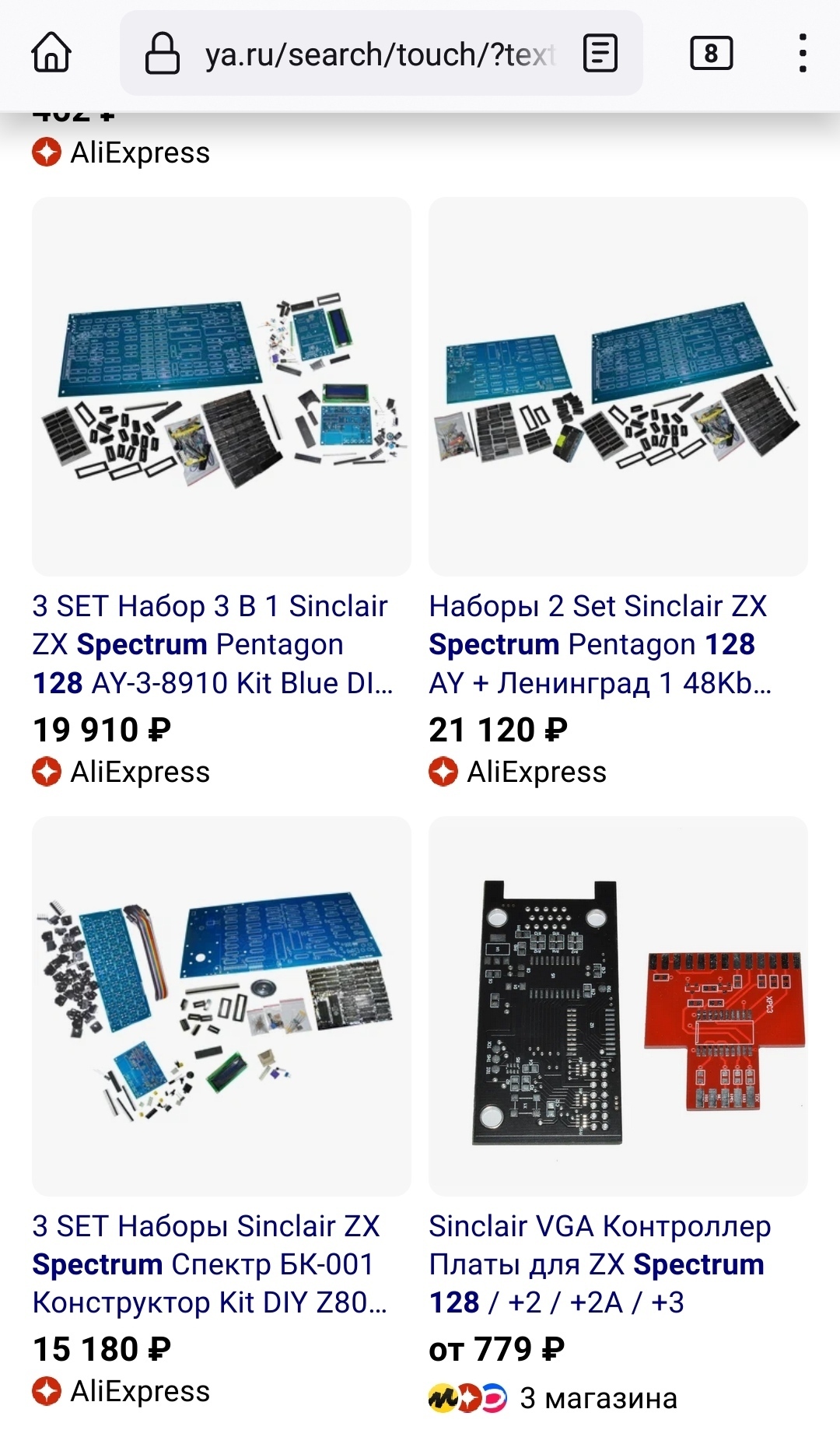Open the 3 SET Набор 3 В 1 title link
The height and width of the screenshot is (1444, 840).
pyautogui.click(x=212, y=644)
